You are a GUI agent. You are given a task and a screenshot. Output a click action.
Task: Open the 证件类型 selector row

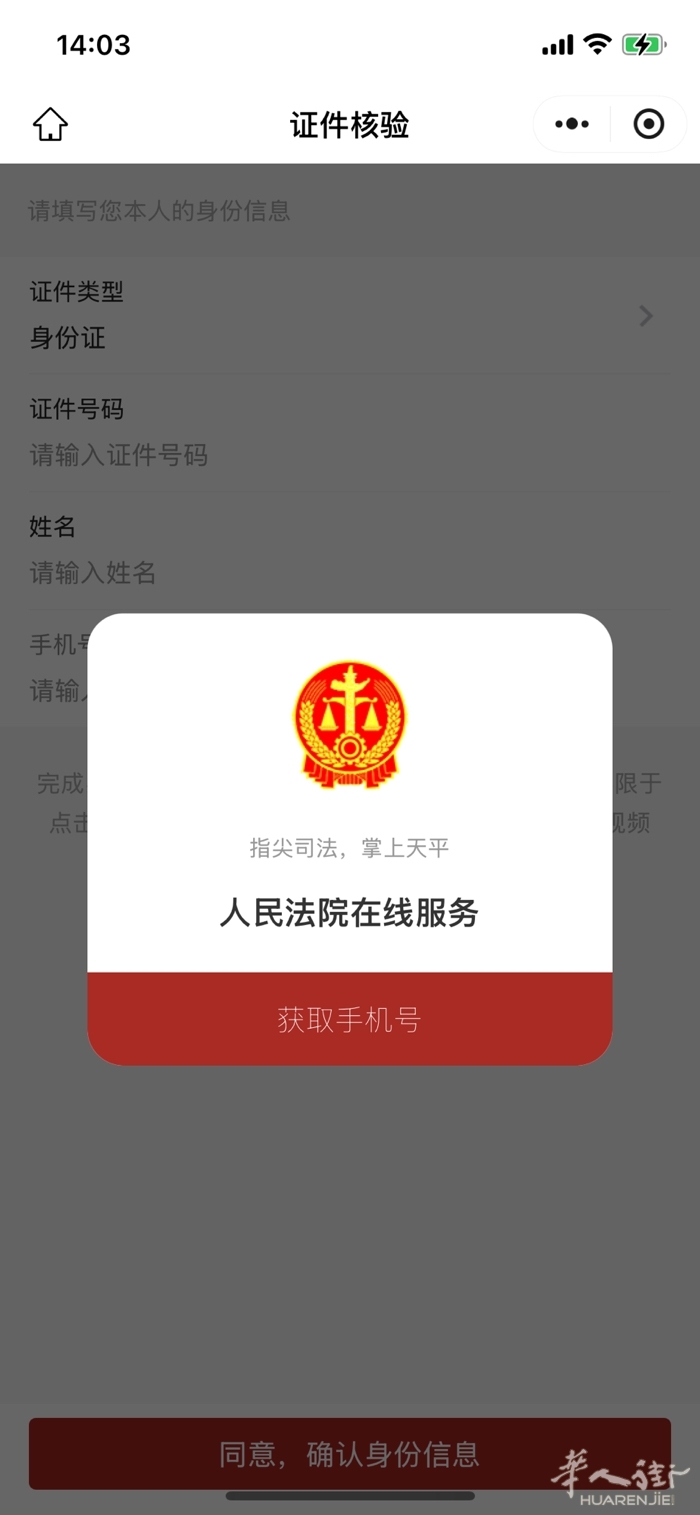tap(340, 316)
